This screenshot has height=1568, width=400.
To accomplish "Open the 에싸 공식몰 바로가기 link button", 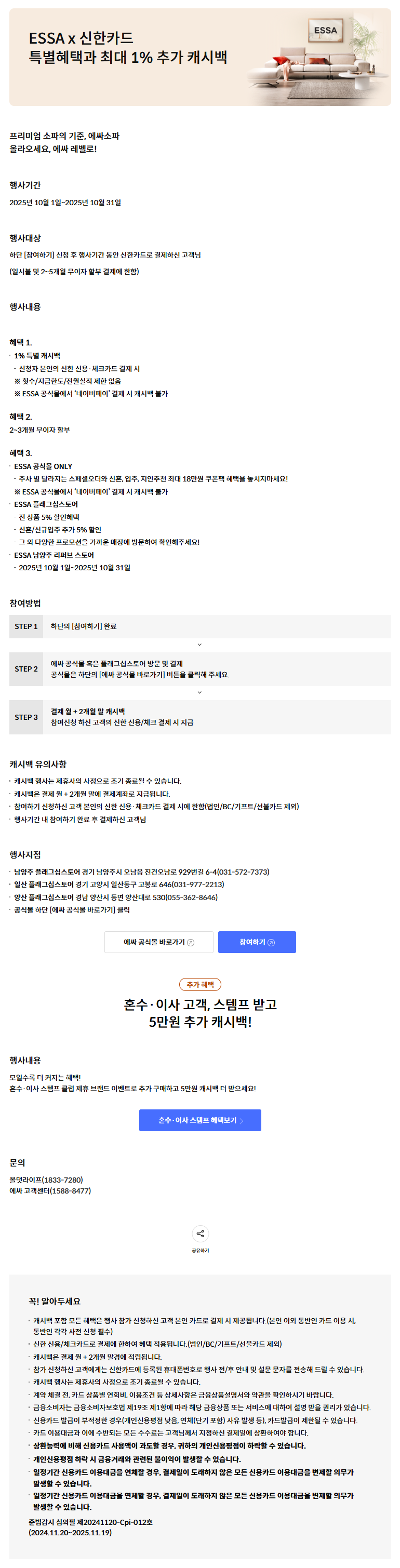I will [158, 942].
